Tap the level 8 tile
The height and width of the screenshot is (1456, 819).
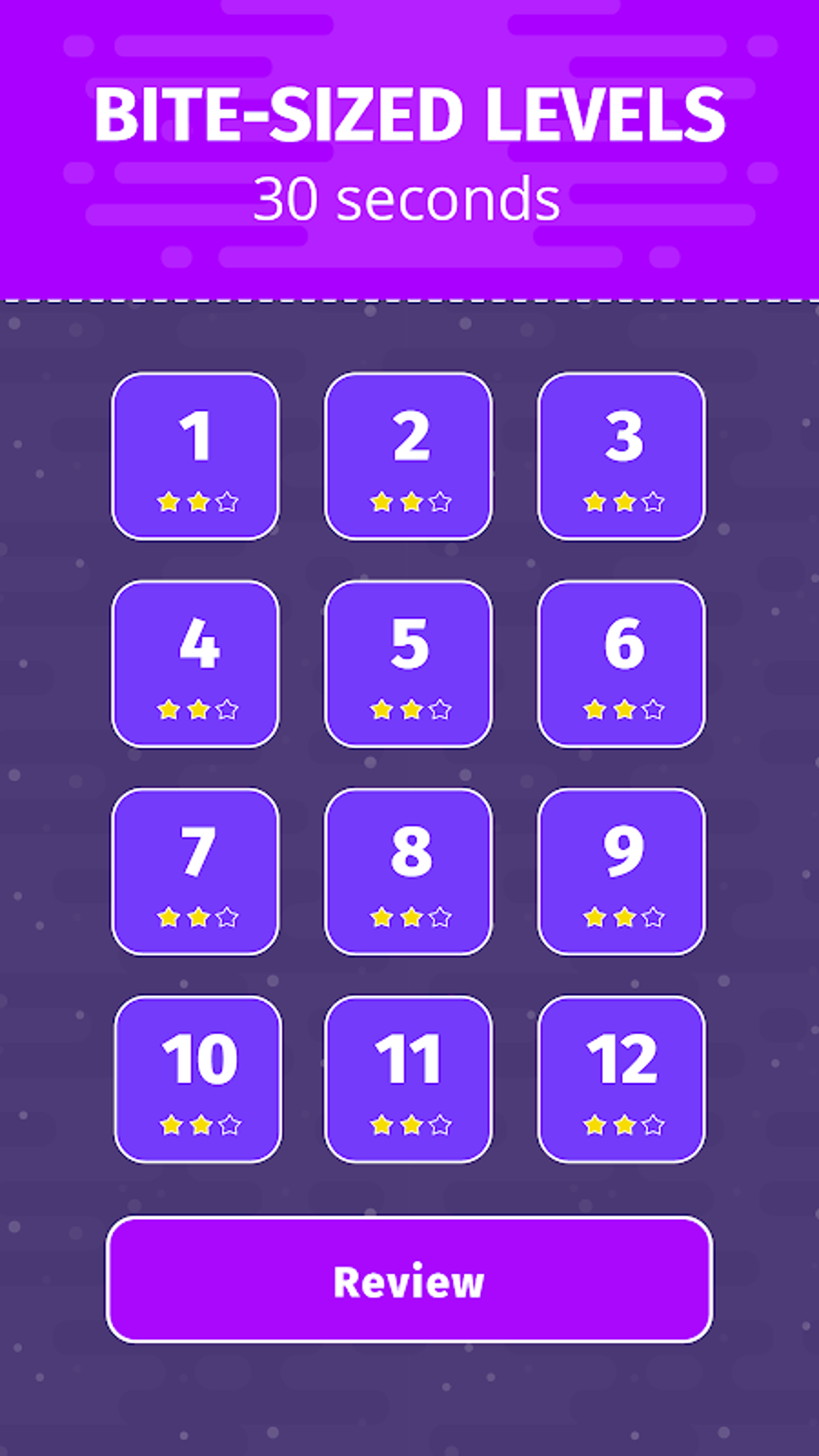coord(409,871)
